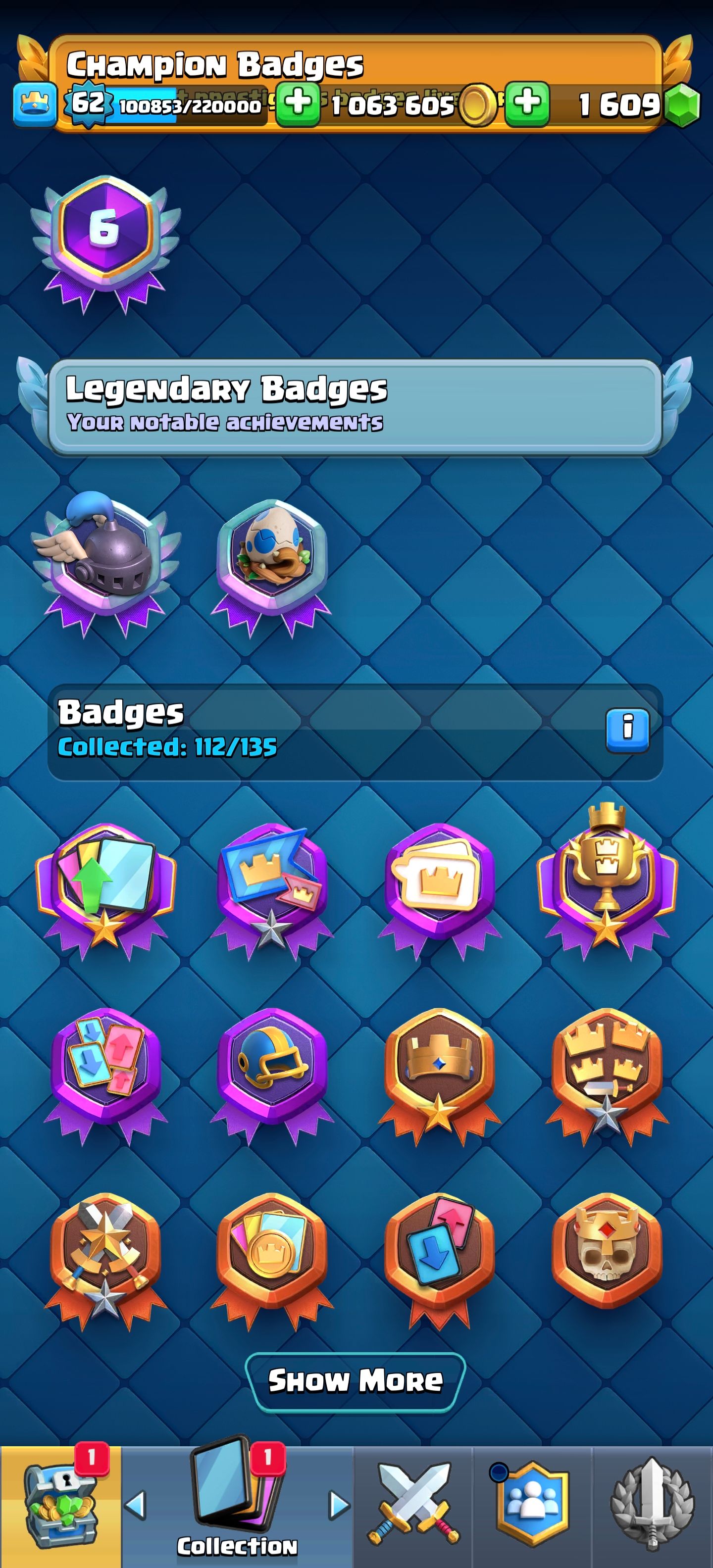This screenshot has width=713, height=1568.
Task: Show badges info with the blue i button
Action: [x=627, y=730]
